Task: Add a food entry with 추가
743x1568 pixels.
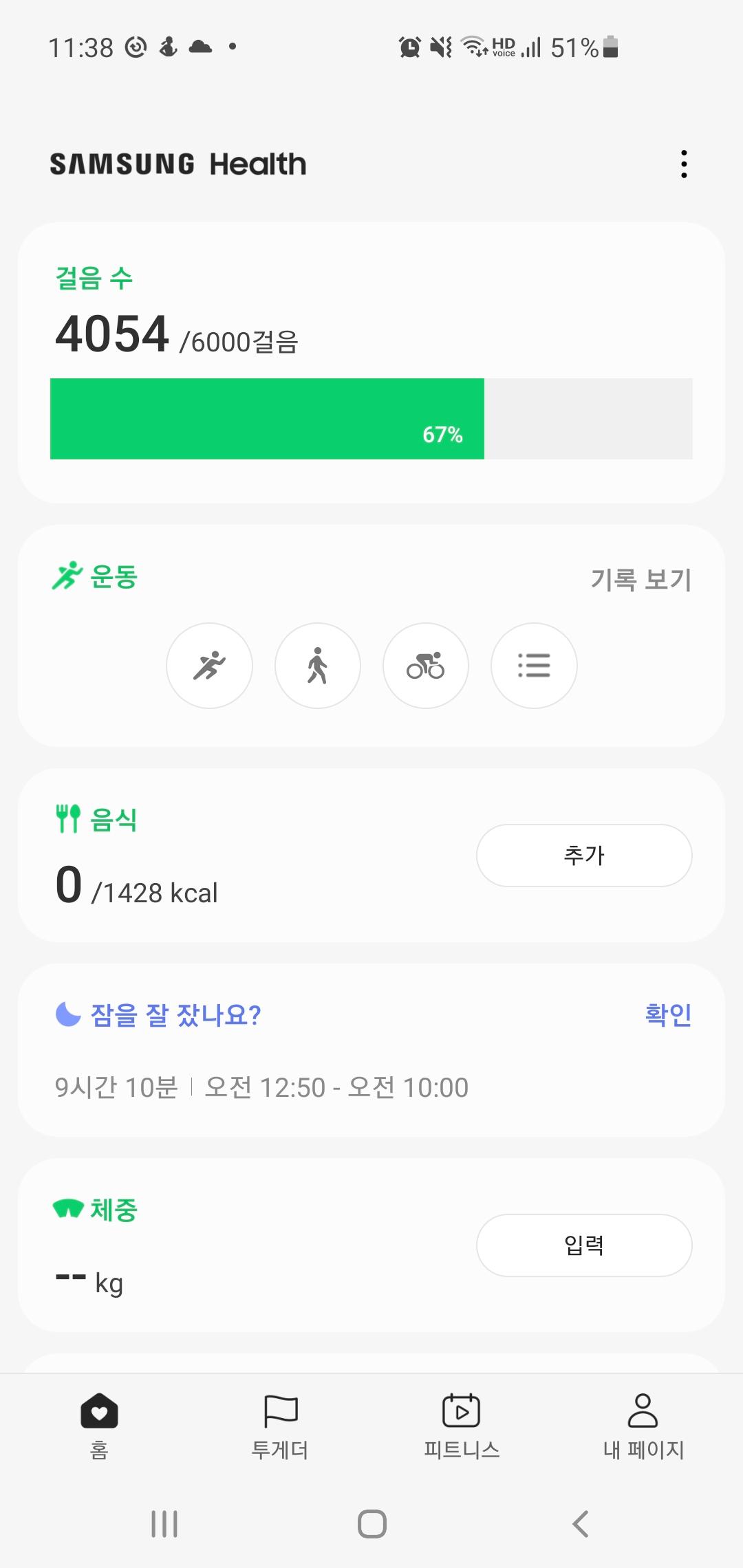Action: point(583,856)
